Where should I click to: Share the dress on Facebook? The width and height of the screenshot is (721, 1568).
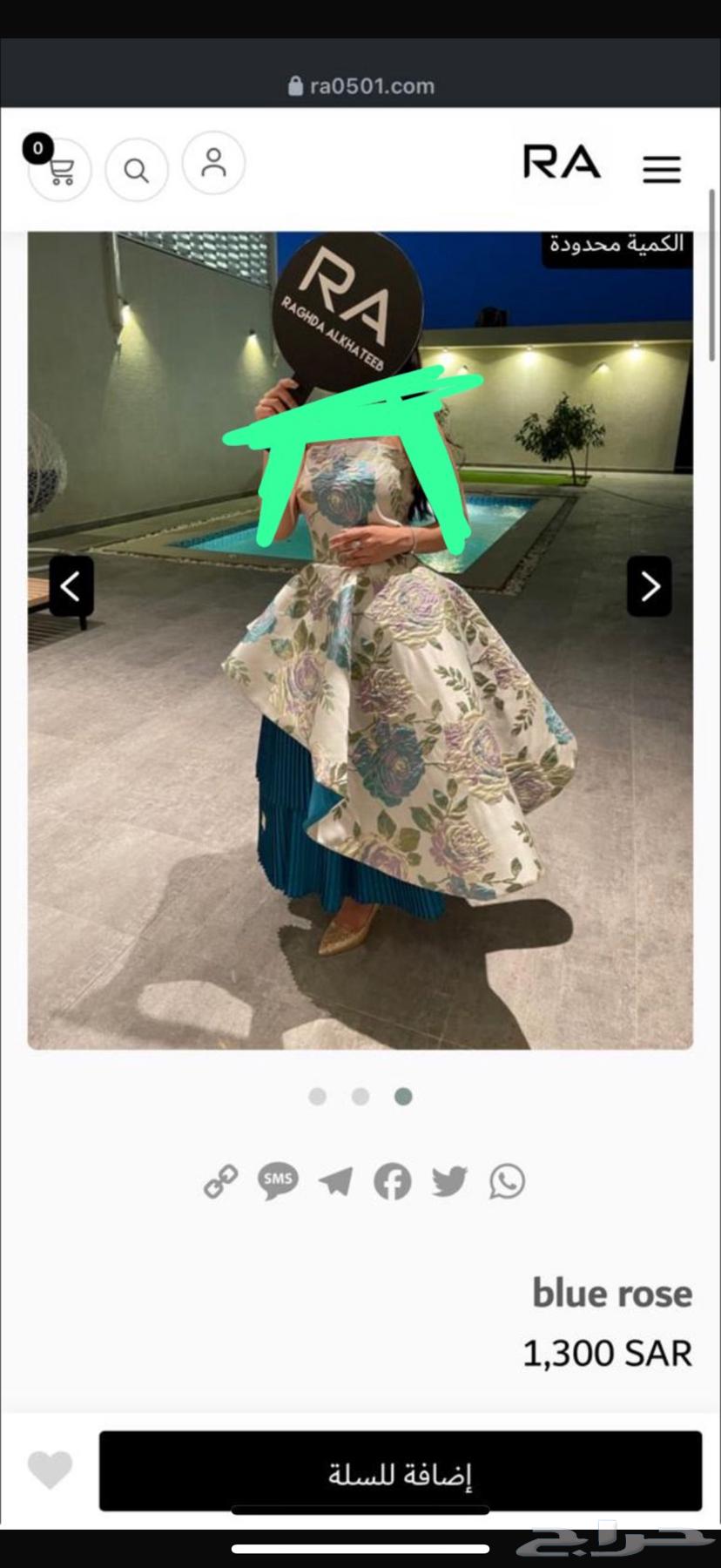click(393, 1182)
